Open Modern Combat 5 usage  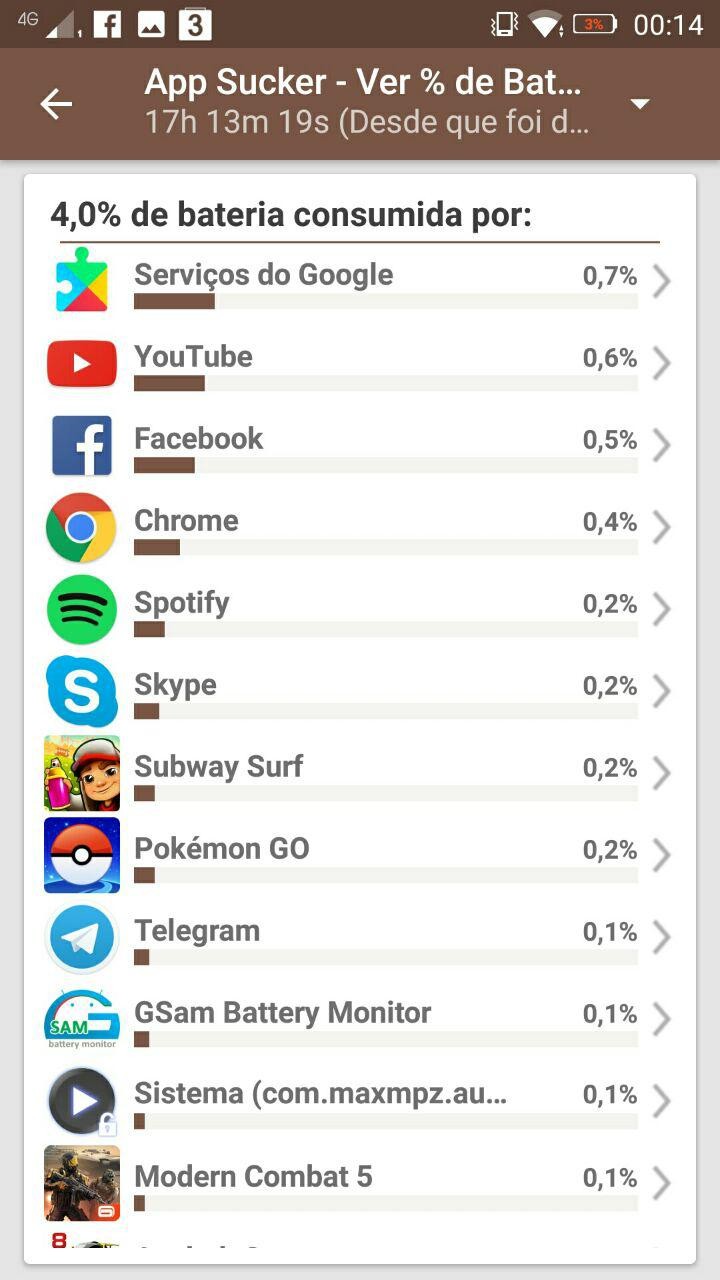tap(360, 1185)
